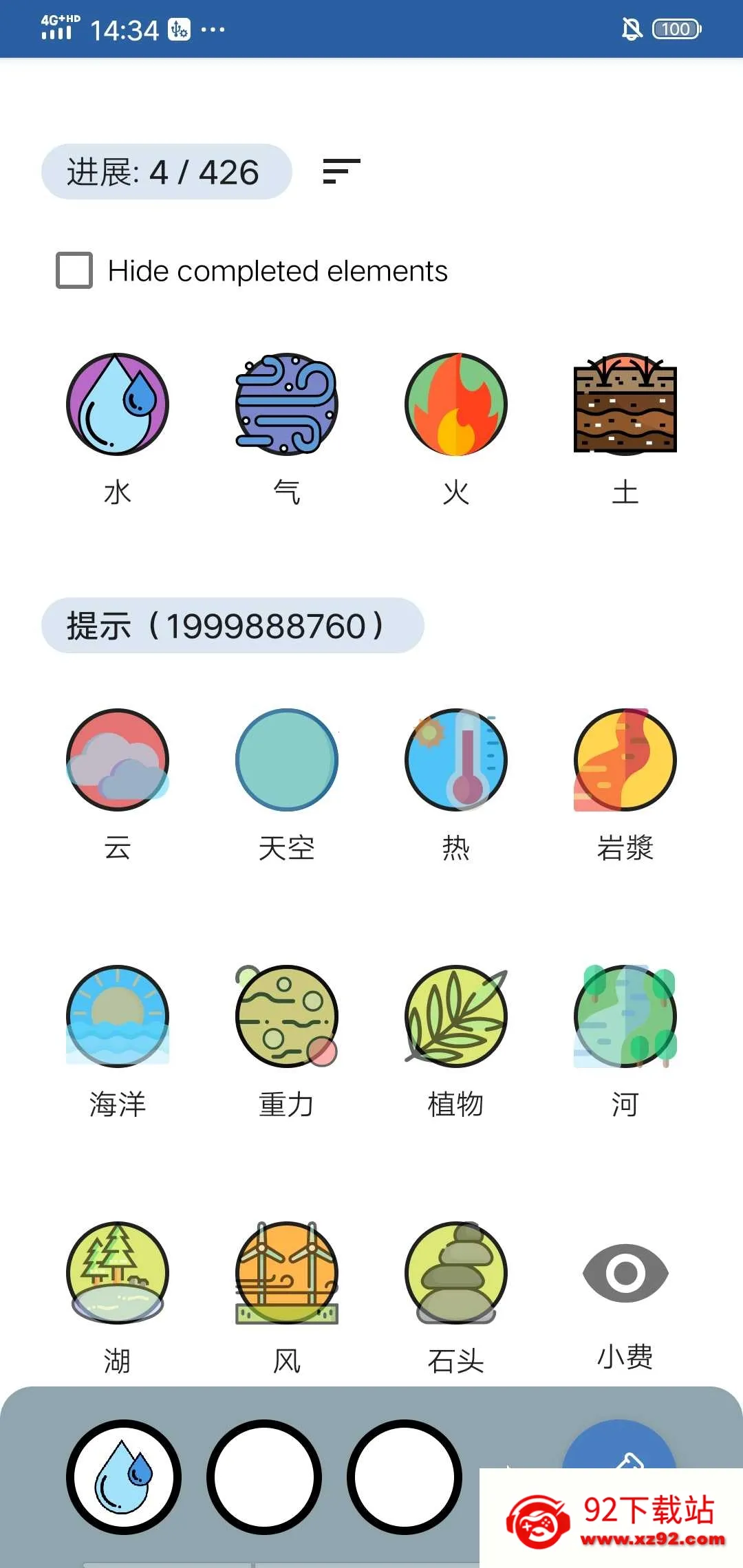Tap the 火 (fire) element icon

point(456,404)
